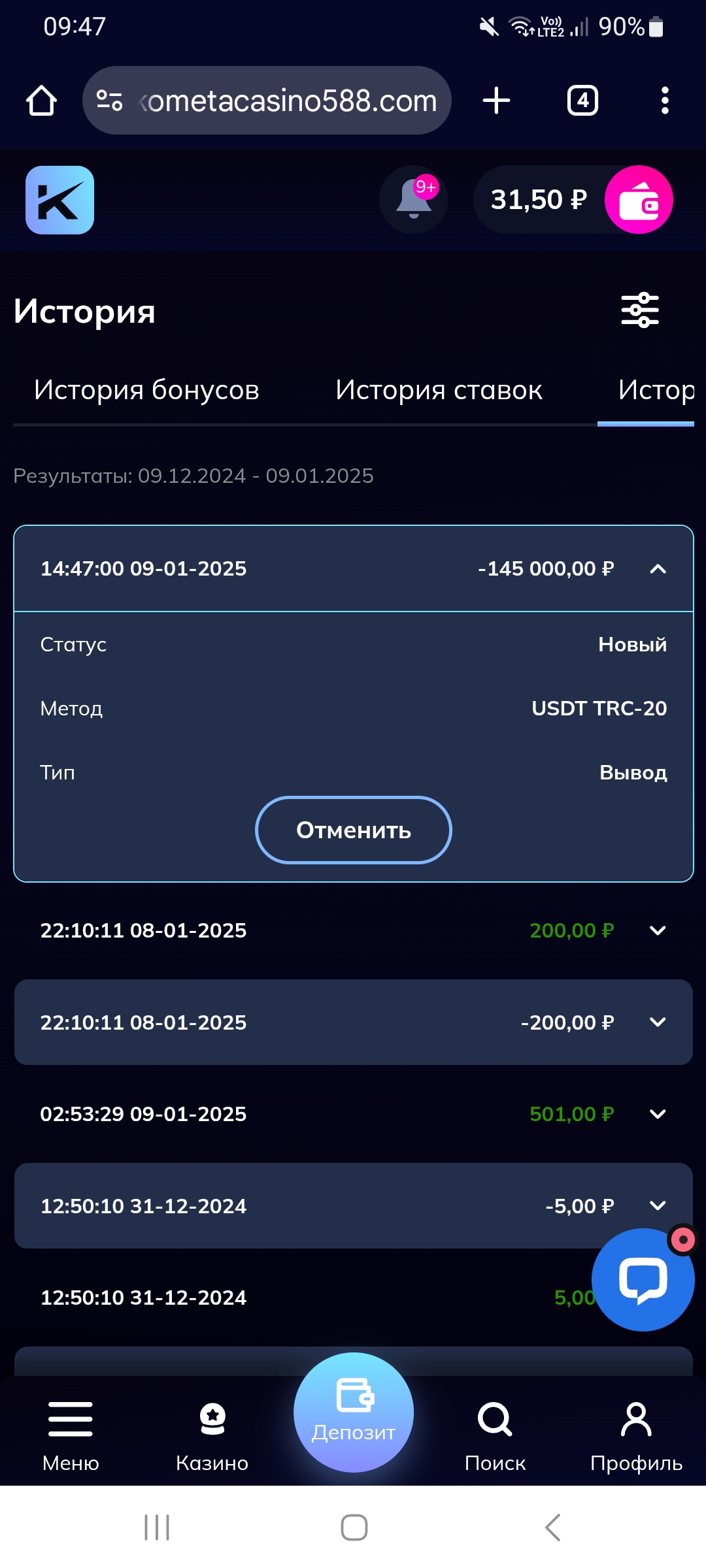Tap the Депозит button
Viewport: 706px width, 1568px height.
[x=354, y=1413]
